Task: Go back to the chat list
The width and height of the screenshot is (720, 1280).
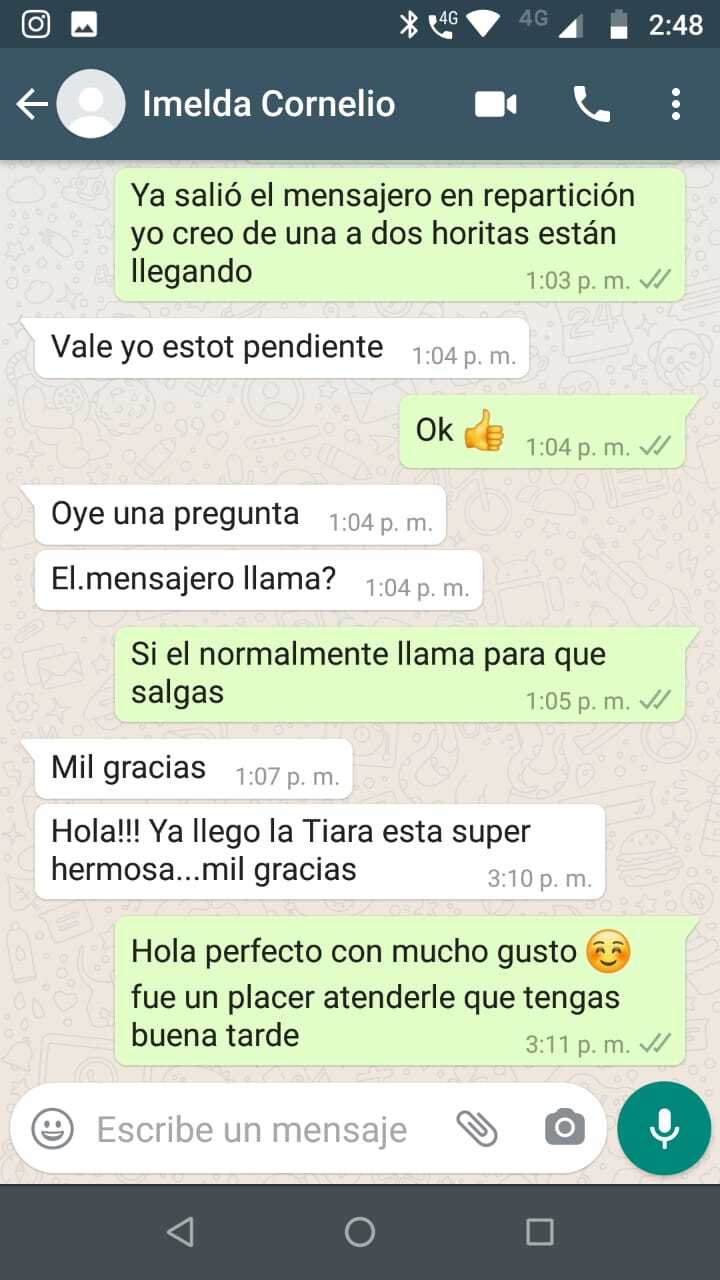Action: click(x=32, y=104)
